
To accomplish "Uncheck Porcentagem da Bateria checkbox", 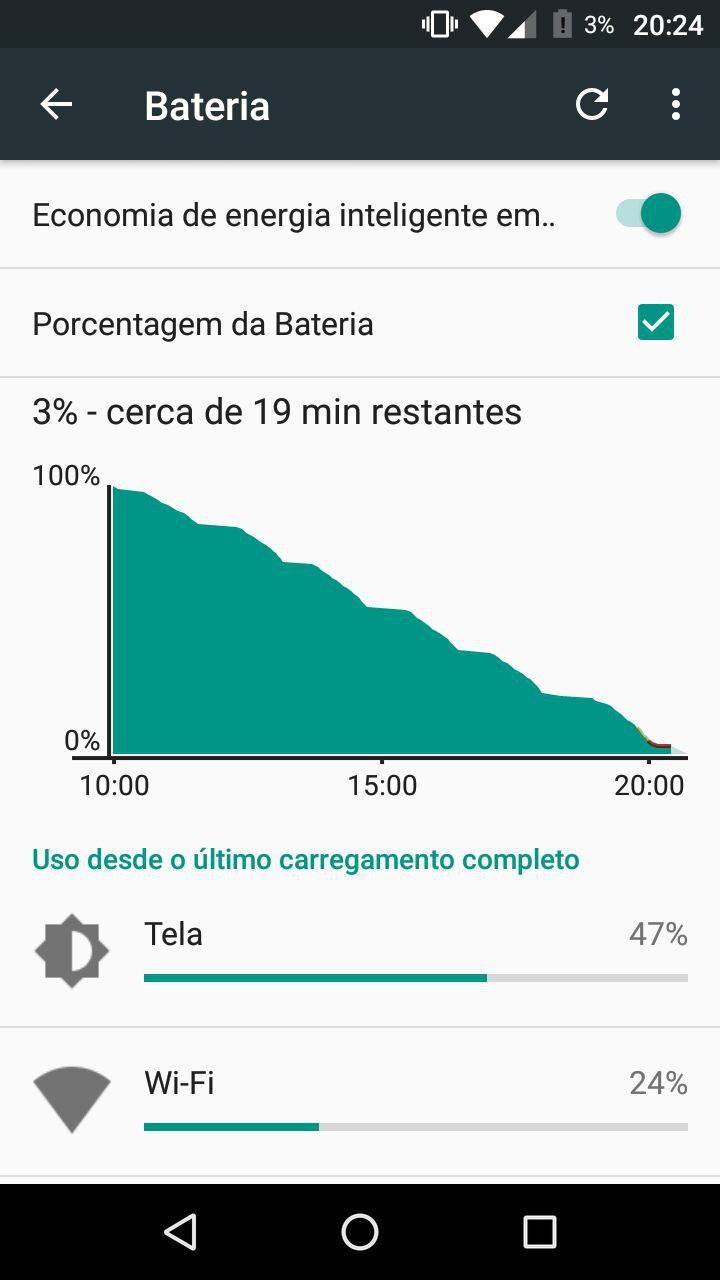I will tap(656, 322).
